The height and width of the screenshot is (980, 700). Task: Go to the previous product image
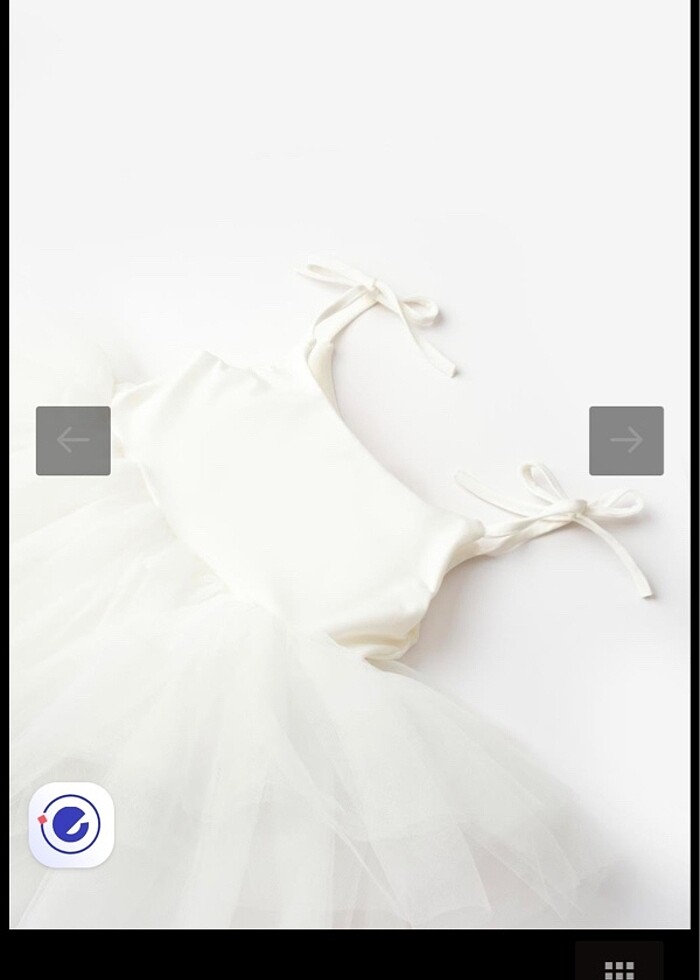coord(73,441)
